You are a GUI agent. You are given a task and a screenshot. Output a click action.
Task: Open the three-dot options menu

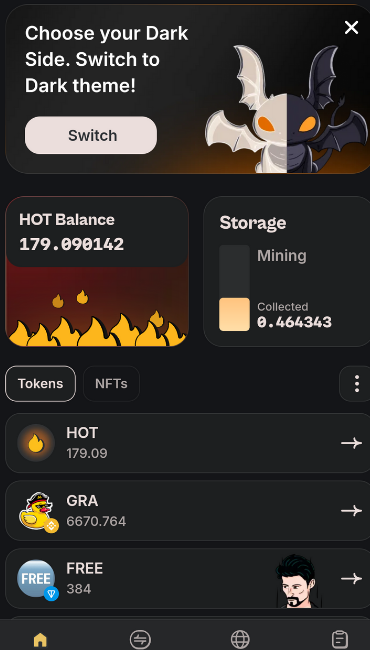(356, 383)
